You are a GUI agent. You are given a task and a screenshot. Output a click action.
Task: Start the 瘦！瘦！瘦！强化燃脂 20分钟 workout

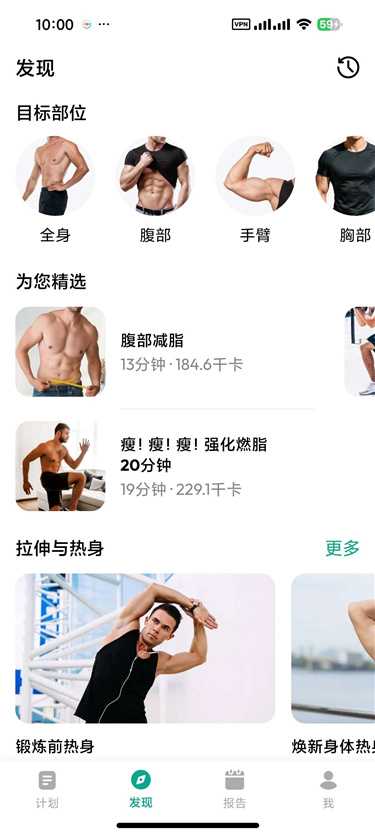165,466
